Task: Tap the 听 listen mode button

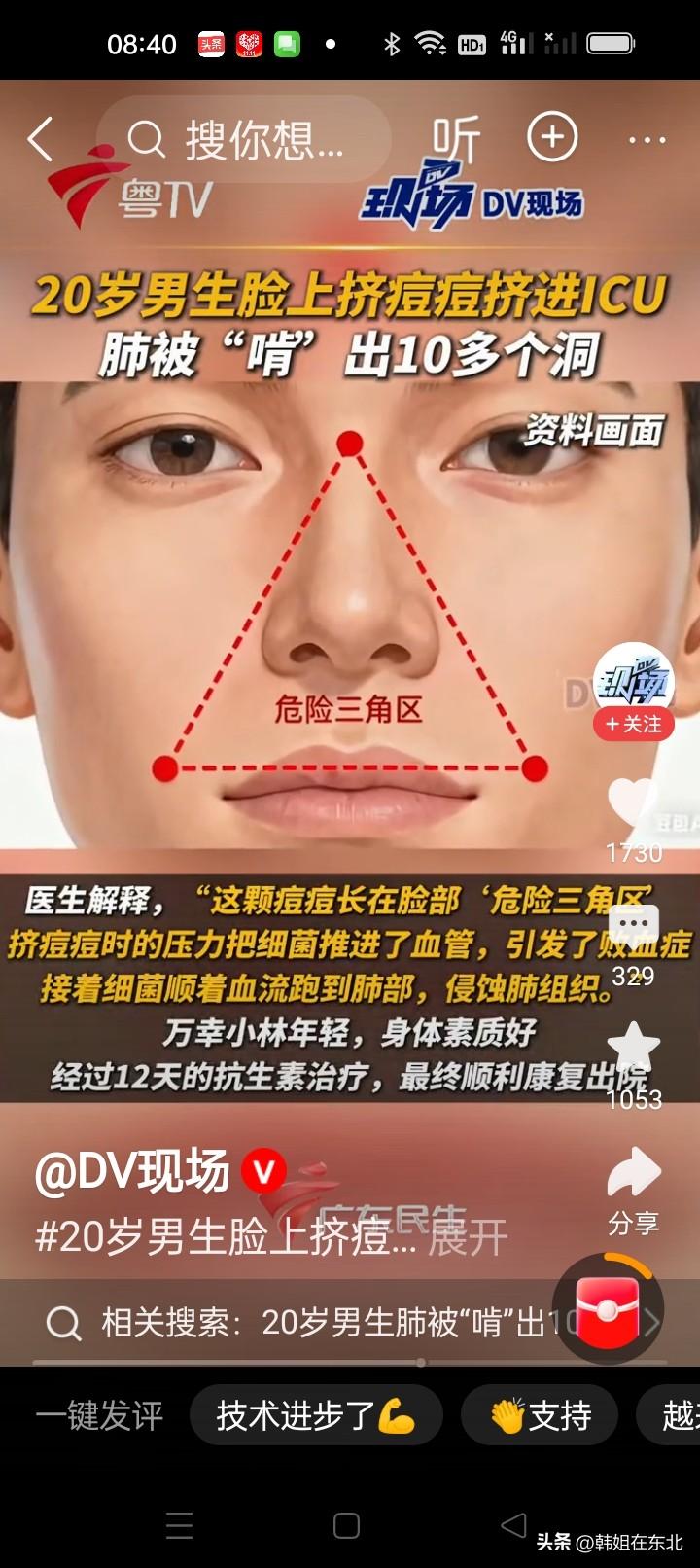Action: click(456, 140)
